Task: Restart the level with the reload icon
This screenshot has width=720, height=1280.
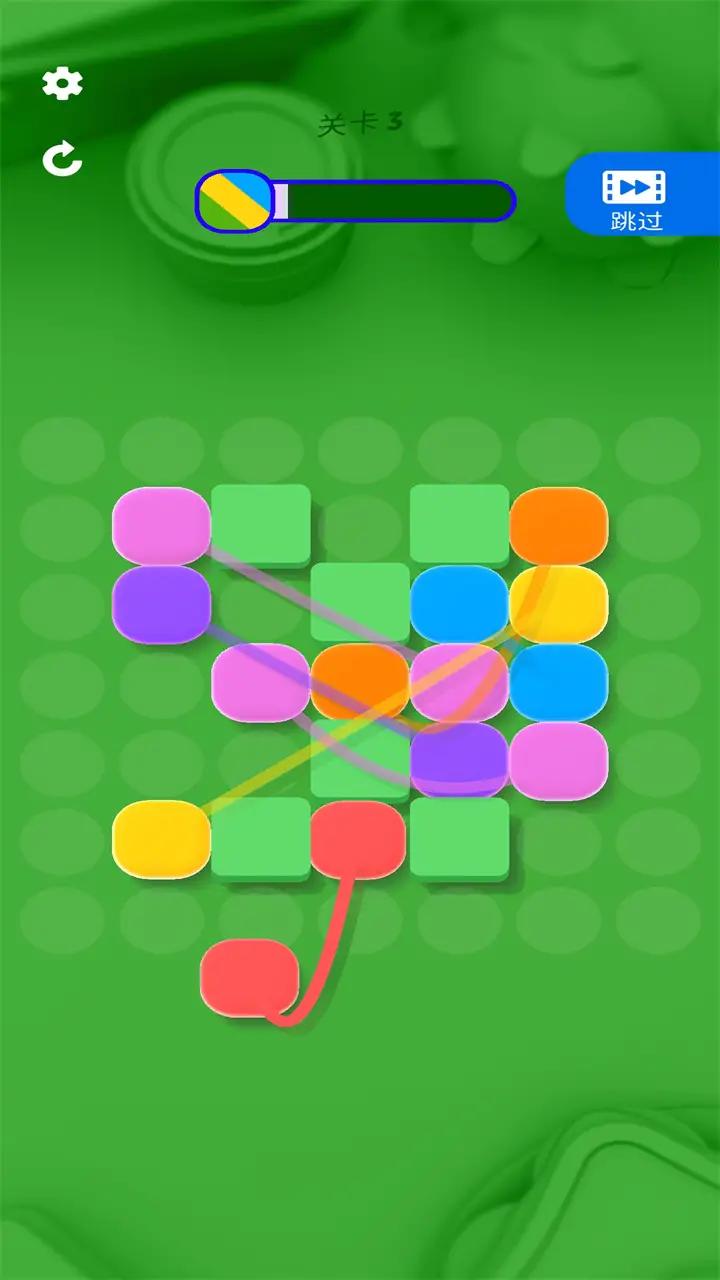Action: coord(62,159)
